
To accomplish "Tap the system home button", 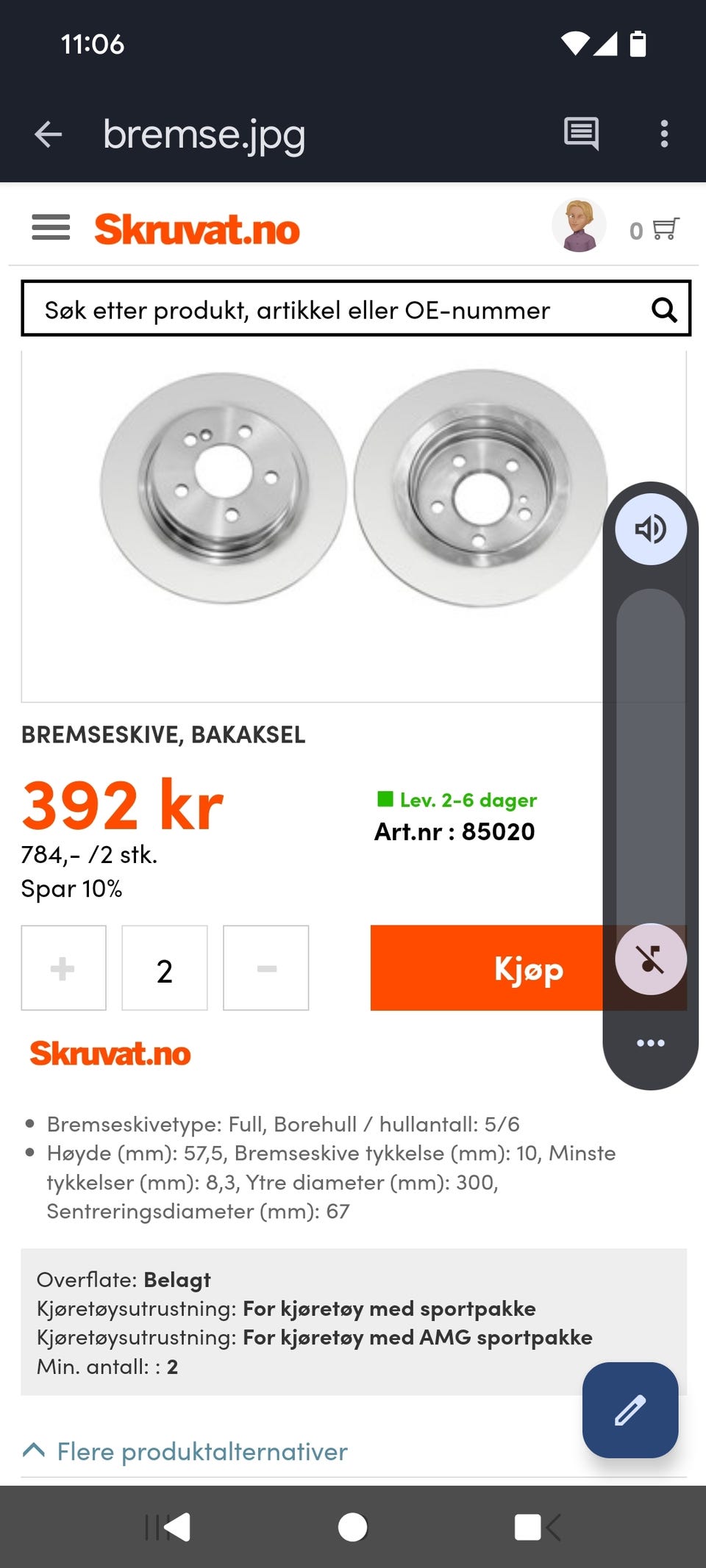I will click(353, 1527).
